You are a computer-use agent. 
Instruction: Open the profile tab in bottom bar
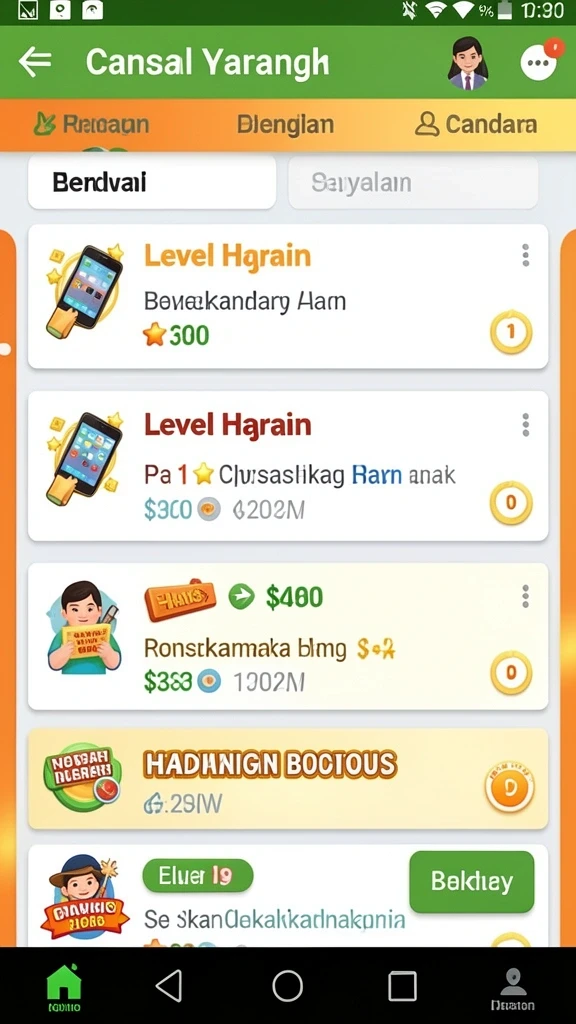pyautogui.click(x=513, y=987)
